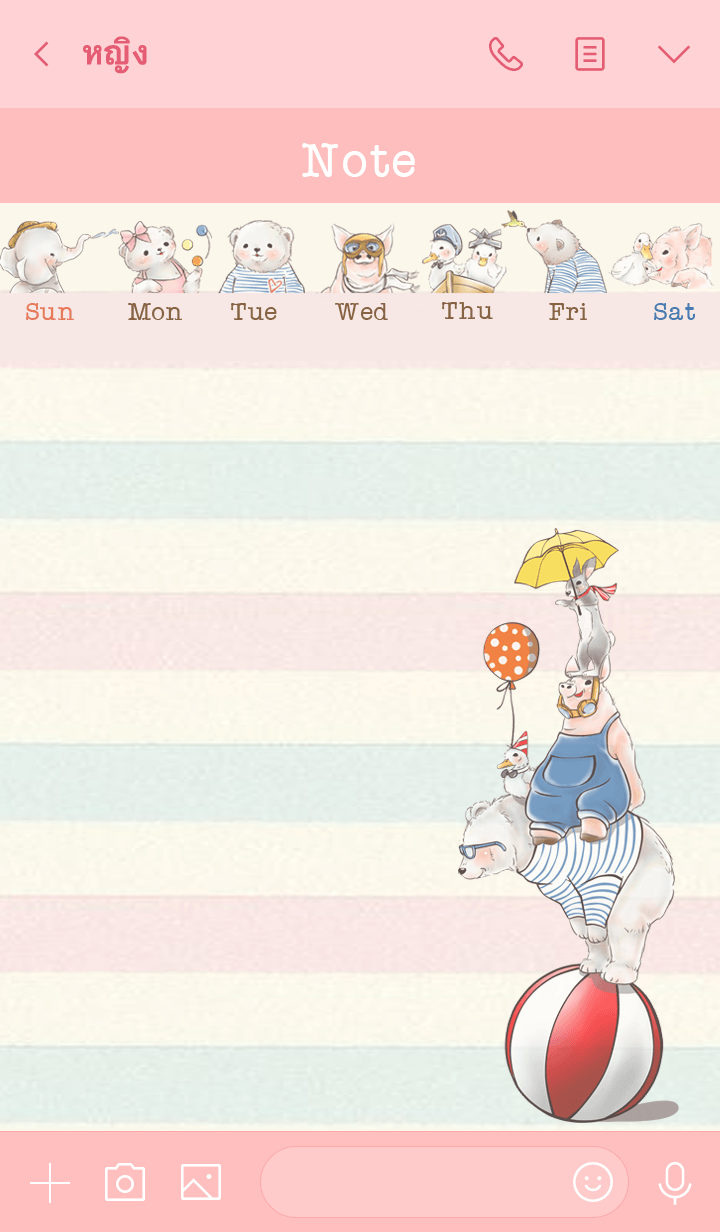Start a voice call with หญิง

[505, 54]
